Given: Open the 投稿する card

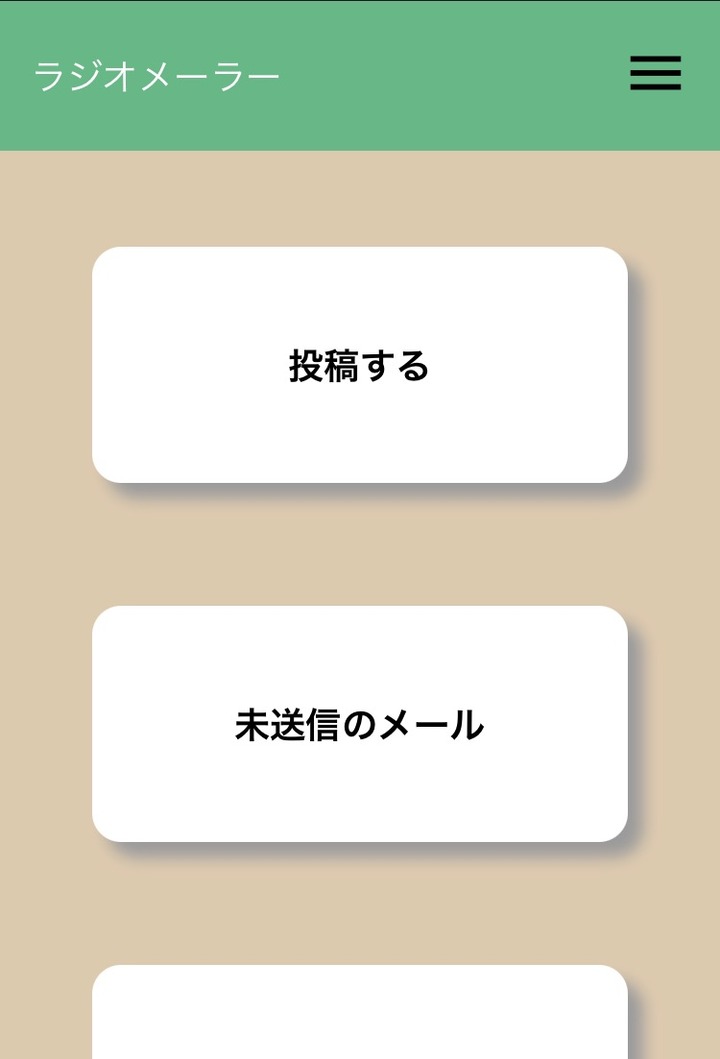Looking at the screenshot, I should pyautogui.click(x=360, y=365).
